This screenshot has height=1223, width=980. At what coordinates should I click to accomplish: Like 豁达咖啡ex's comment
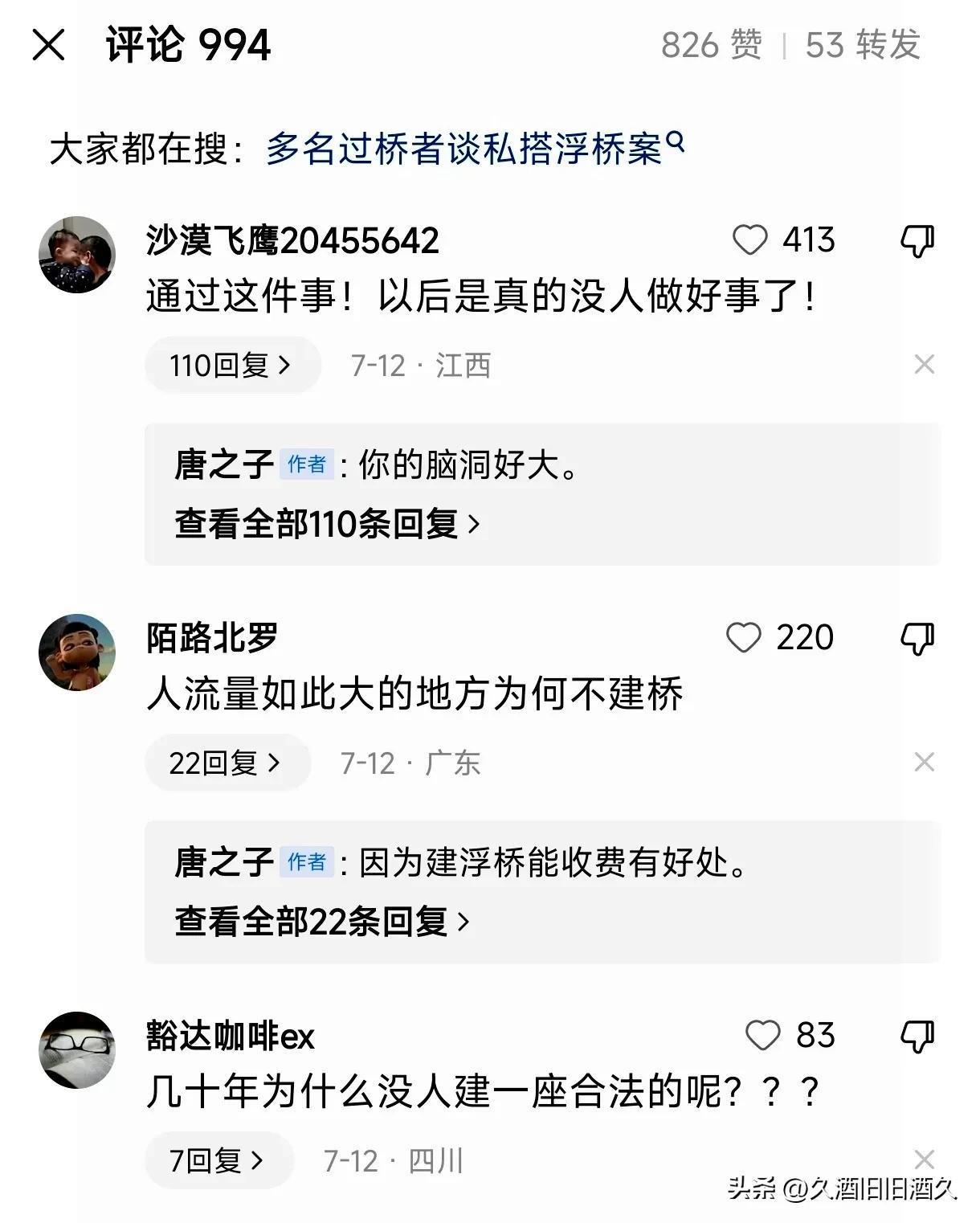(x=762, y=1036)
